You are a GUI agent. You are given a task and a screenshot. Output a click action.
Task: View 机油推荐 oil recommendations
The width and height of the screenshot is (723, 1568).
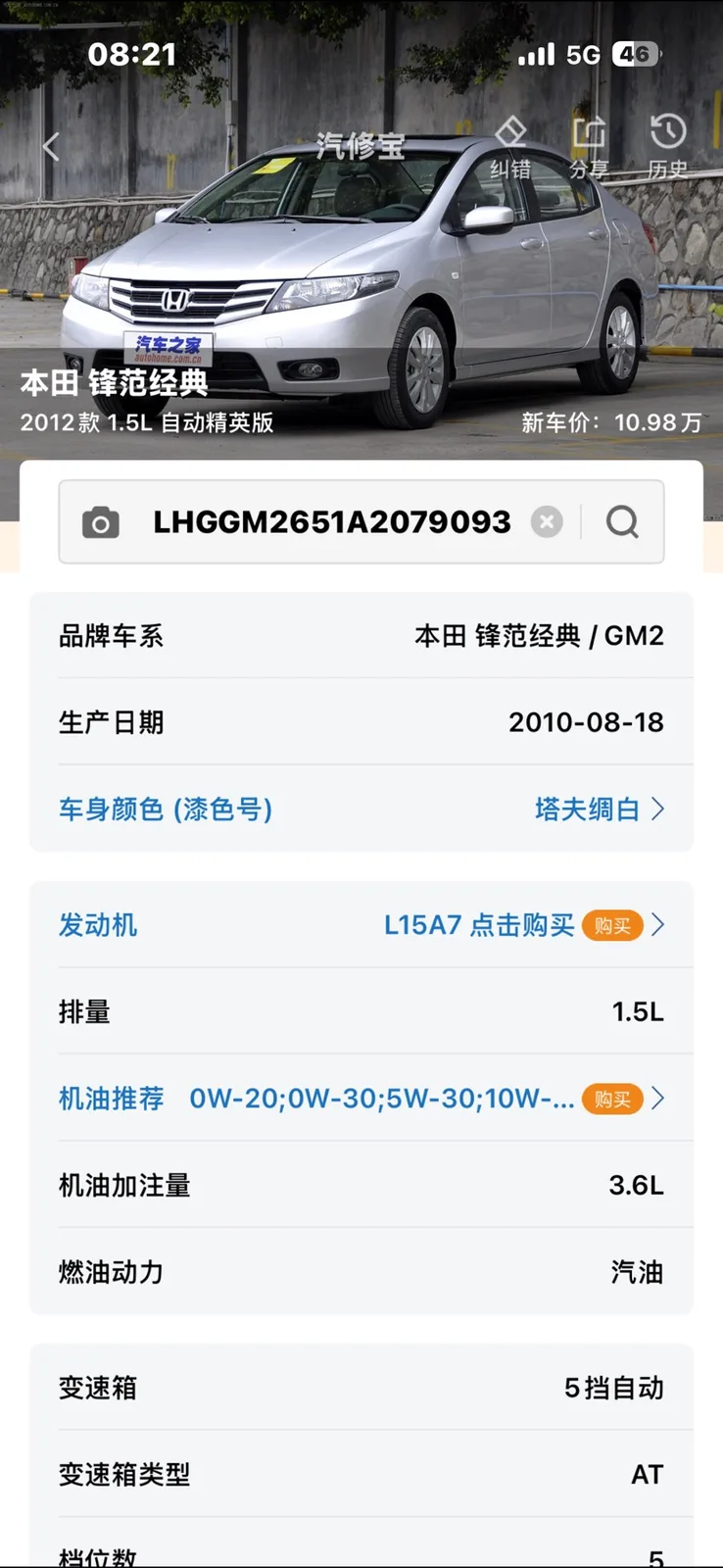tap(361, 1099)
